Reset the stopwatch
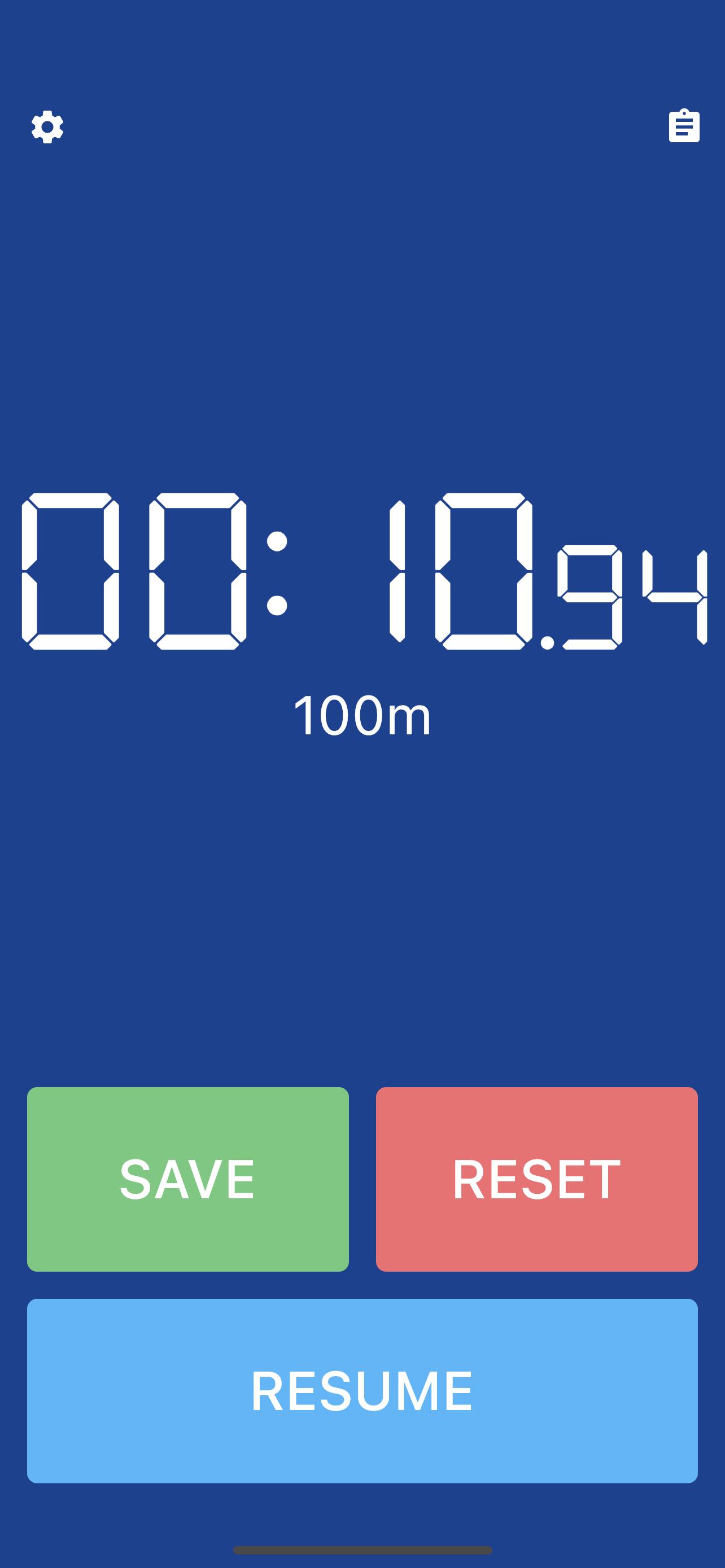725x1568 pixels. tap(536, 1179)
